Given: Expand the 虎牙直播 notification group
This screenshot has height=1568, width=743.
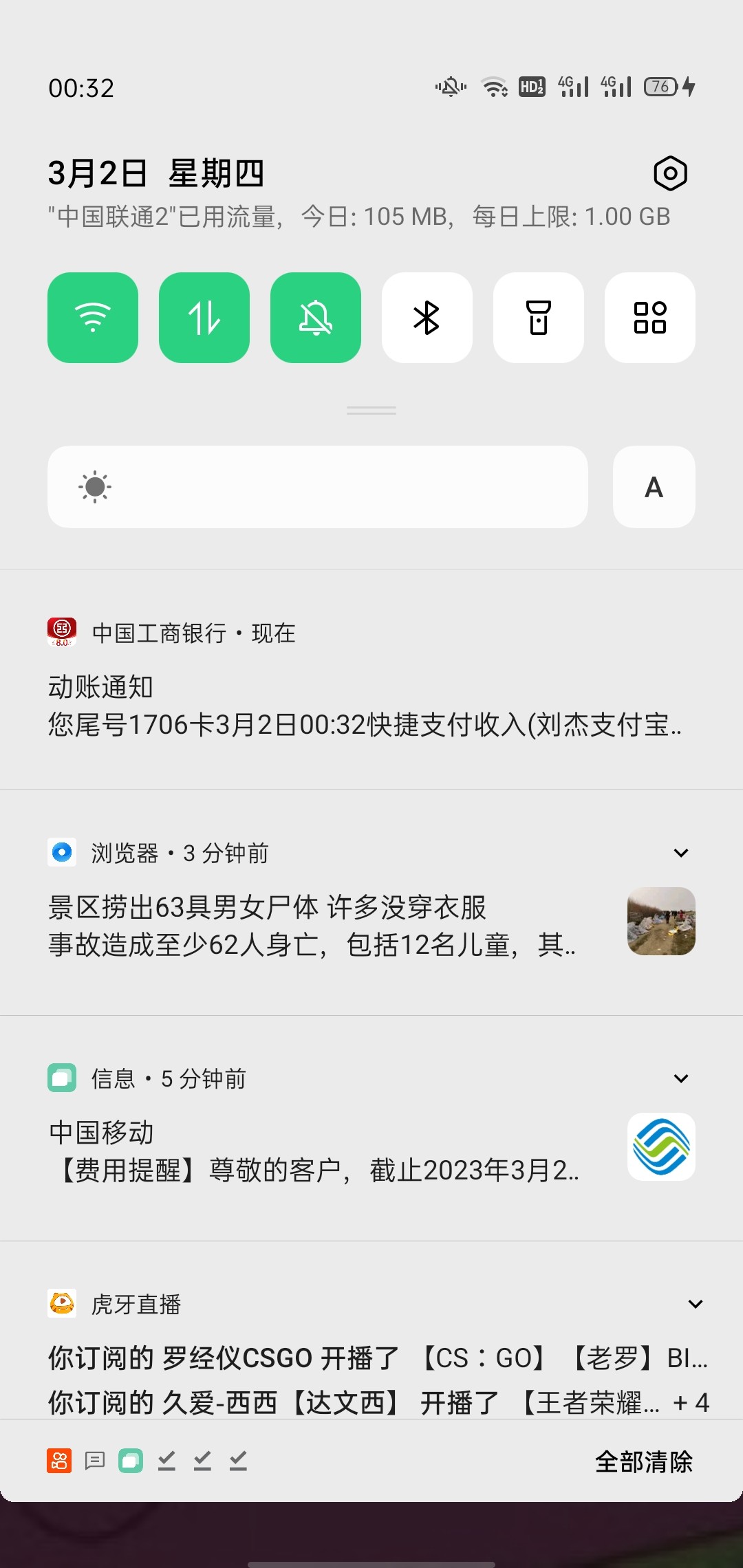Looking at the screenshot, I should (x=696, y=1304).
